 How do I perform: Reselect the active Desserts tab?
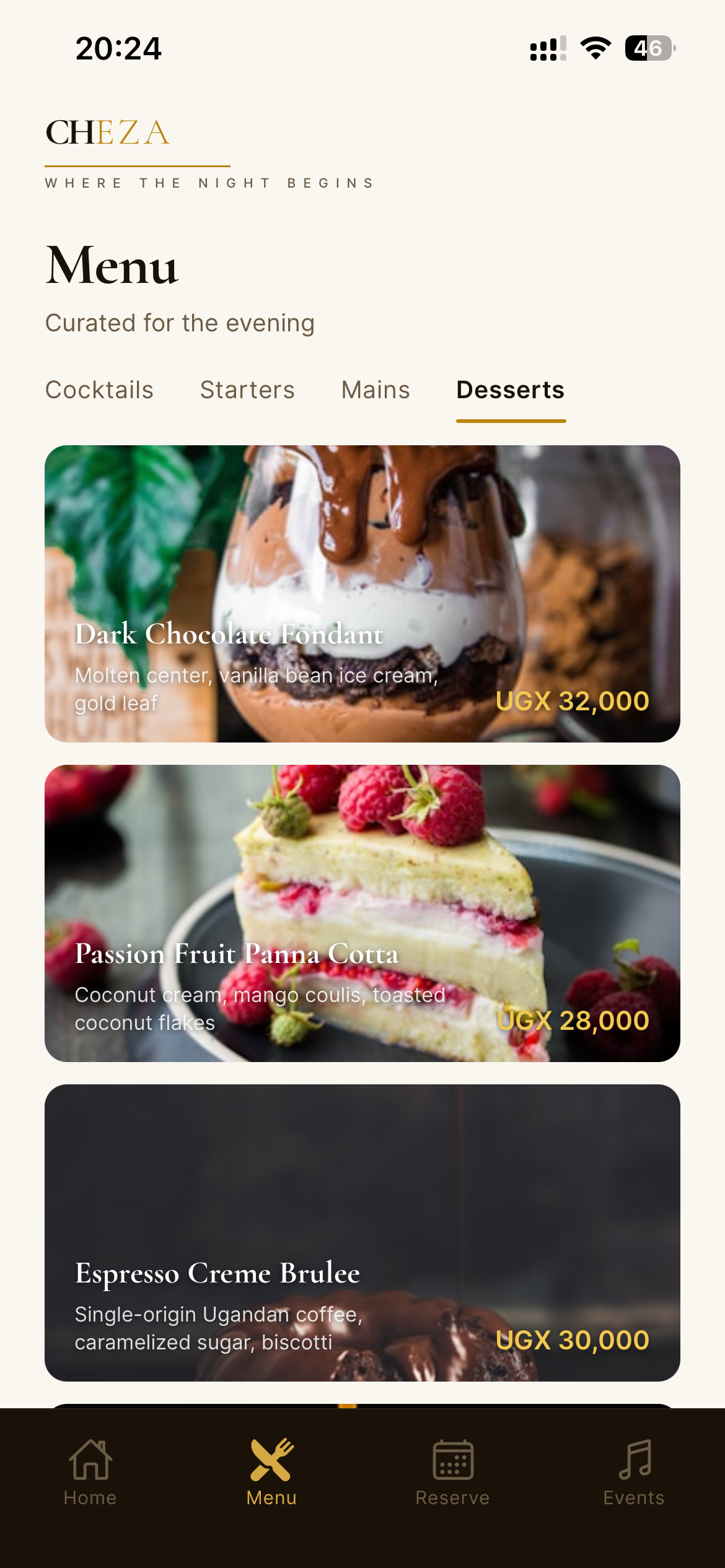click(510, 390)
